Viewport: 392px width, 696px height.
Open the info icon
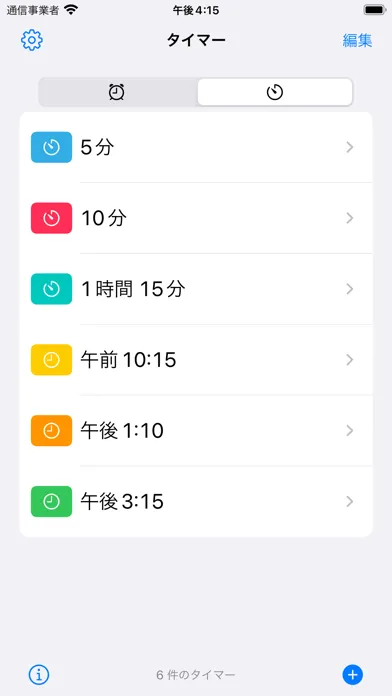coord(39,675)
